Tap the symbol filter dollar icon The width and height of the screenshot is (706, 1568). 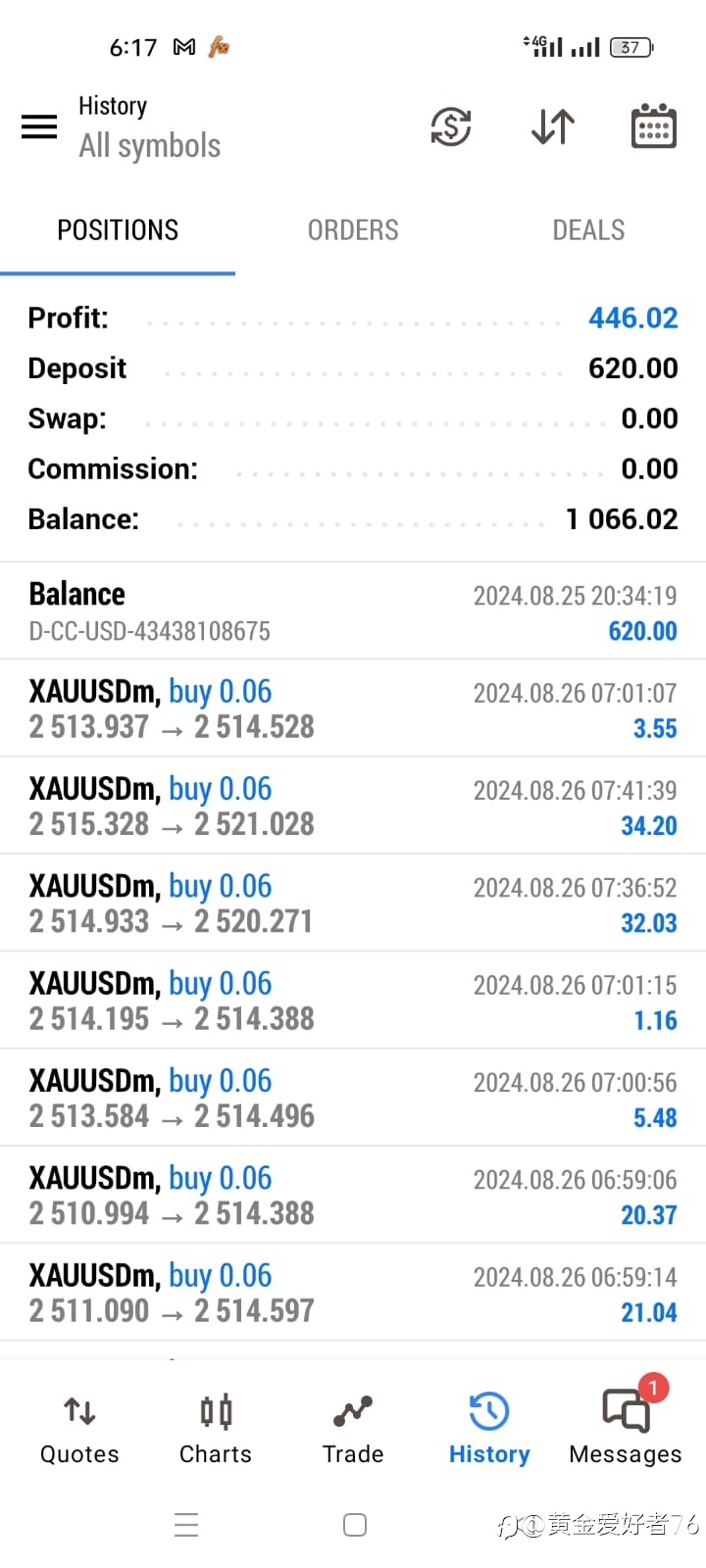tap(451, 126)
